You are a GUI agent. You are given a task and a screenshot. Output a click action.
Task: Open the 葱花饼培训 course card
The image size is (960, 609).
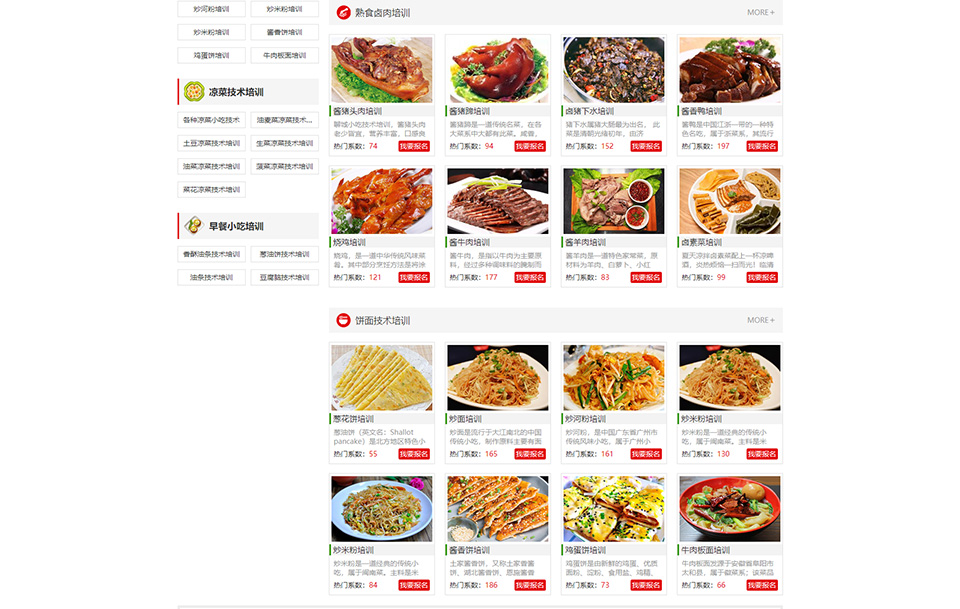(381, 378)
